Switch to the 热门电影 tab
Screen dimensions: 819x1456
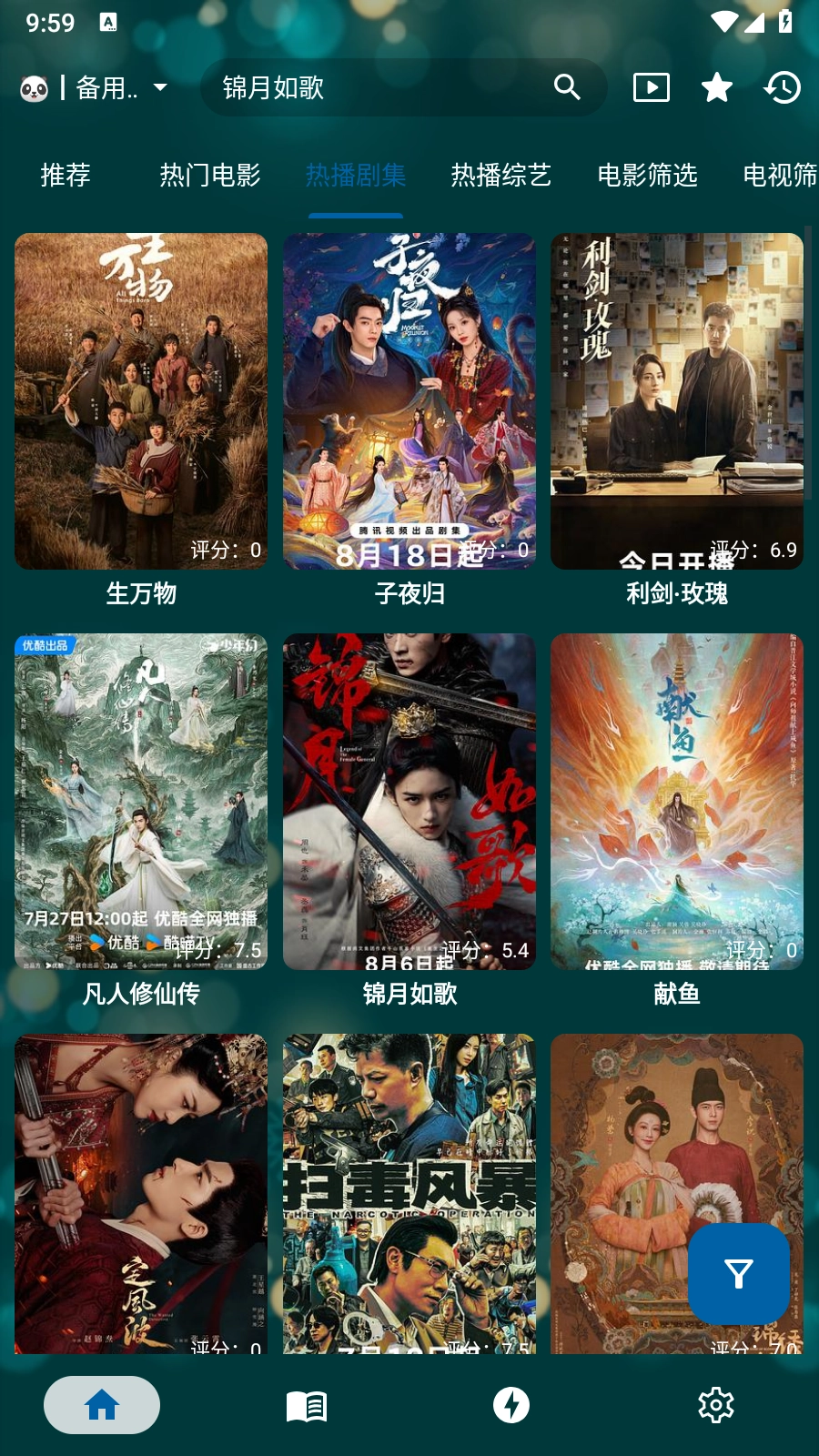pos(210,175)
